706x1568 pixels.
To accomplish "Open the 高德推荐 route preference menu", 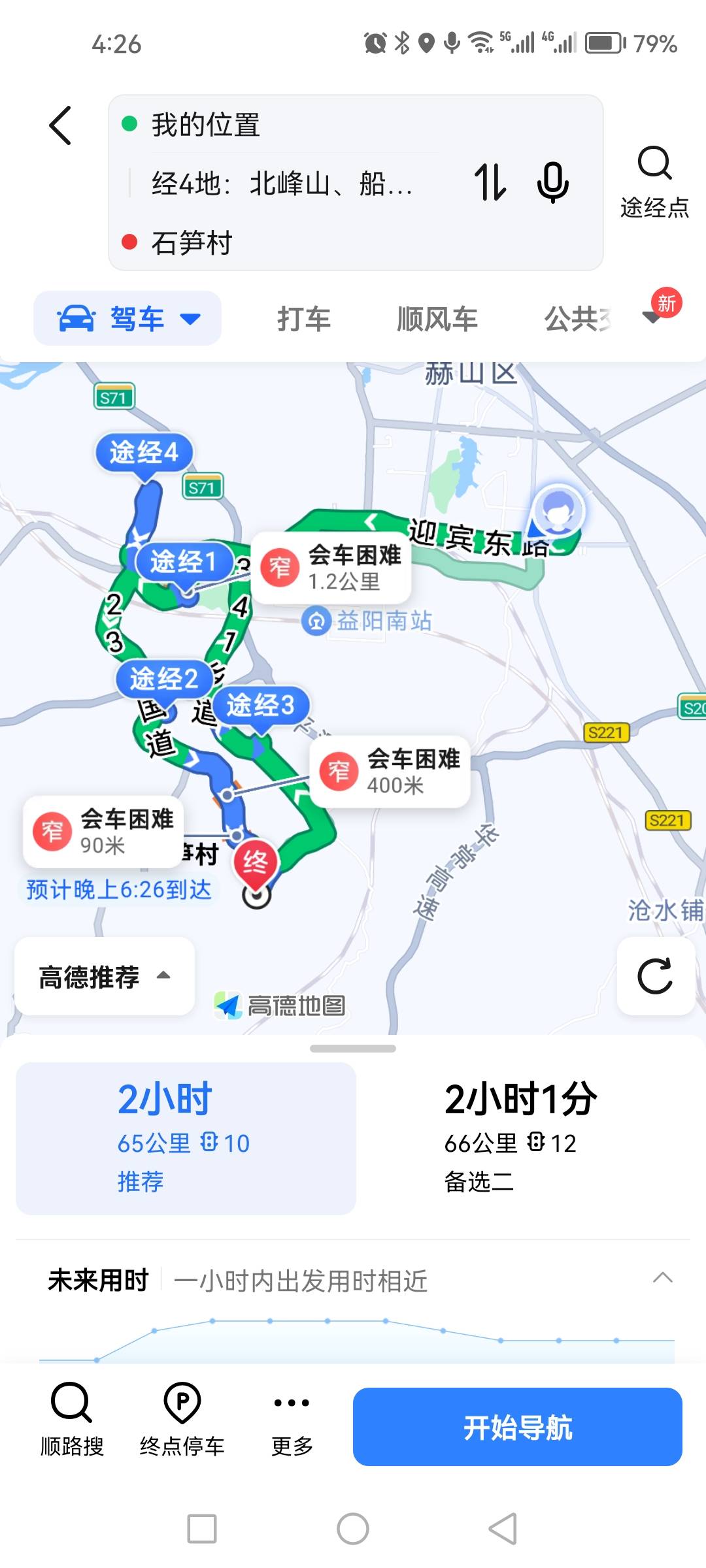I will click(x=105, y=977).
